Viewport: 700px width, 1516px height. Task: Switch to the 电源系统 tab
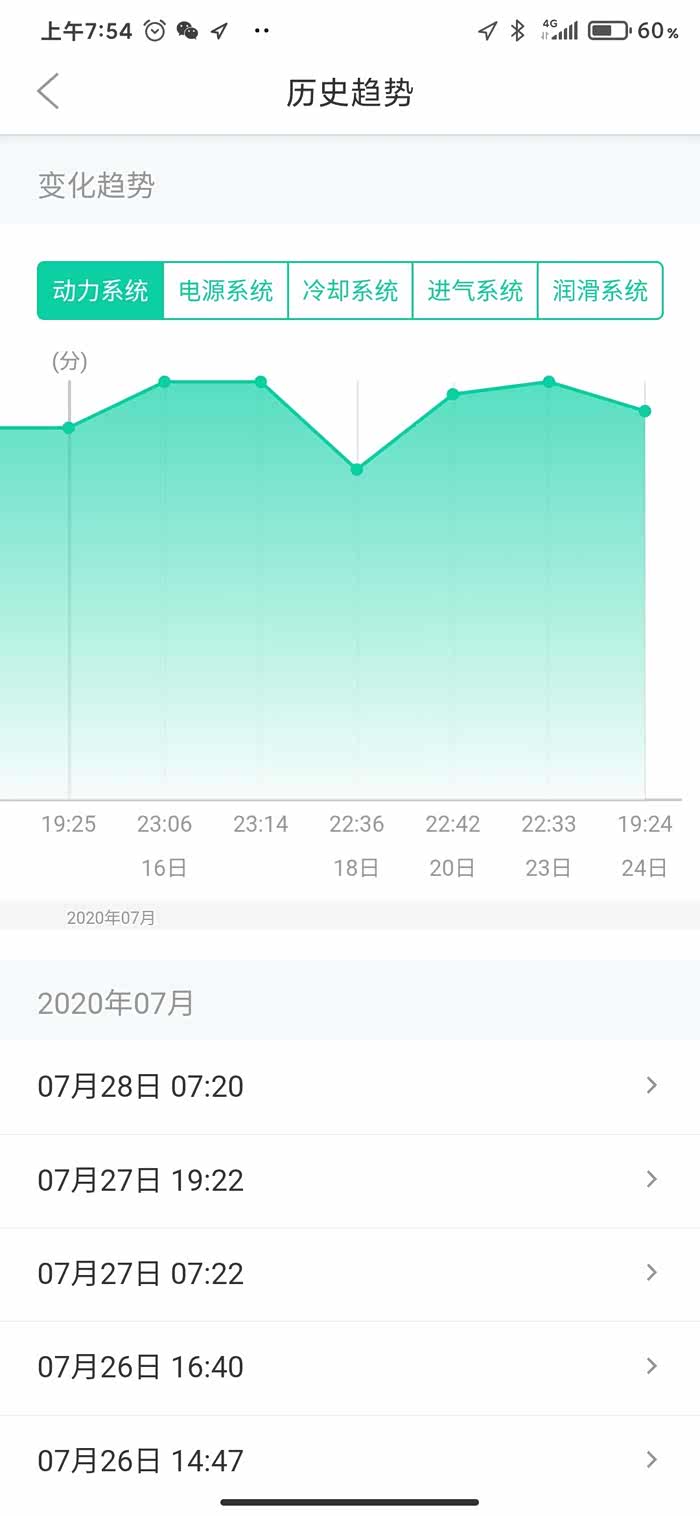pos(226,291)
